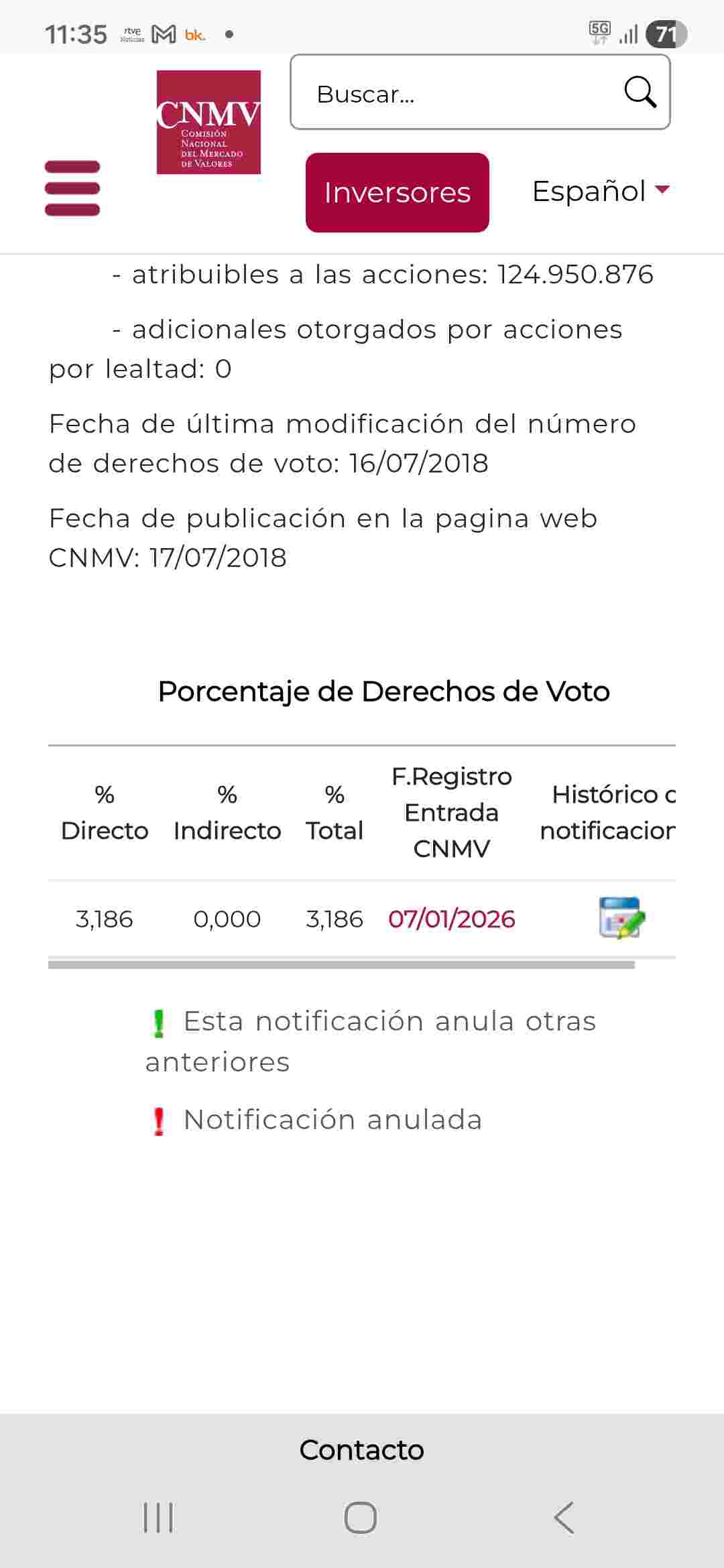Open the 07/01/2026 registration date link

click(451, 919)
